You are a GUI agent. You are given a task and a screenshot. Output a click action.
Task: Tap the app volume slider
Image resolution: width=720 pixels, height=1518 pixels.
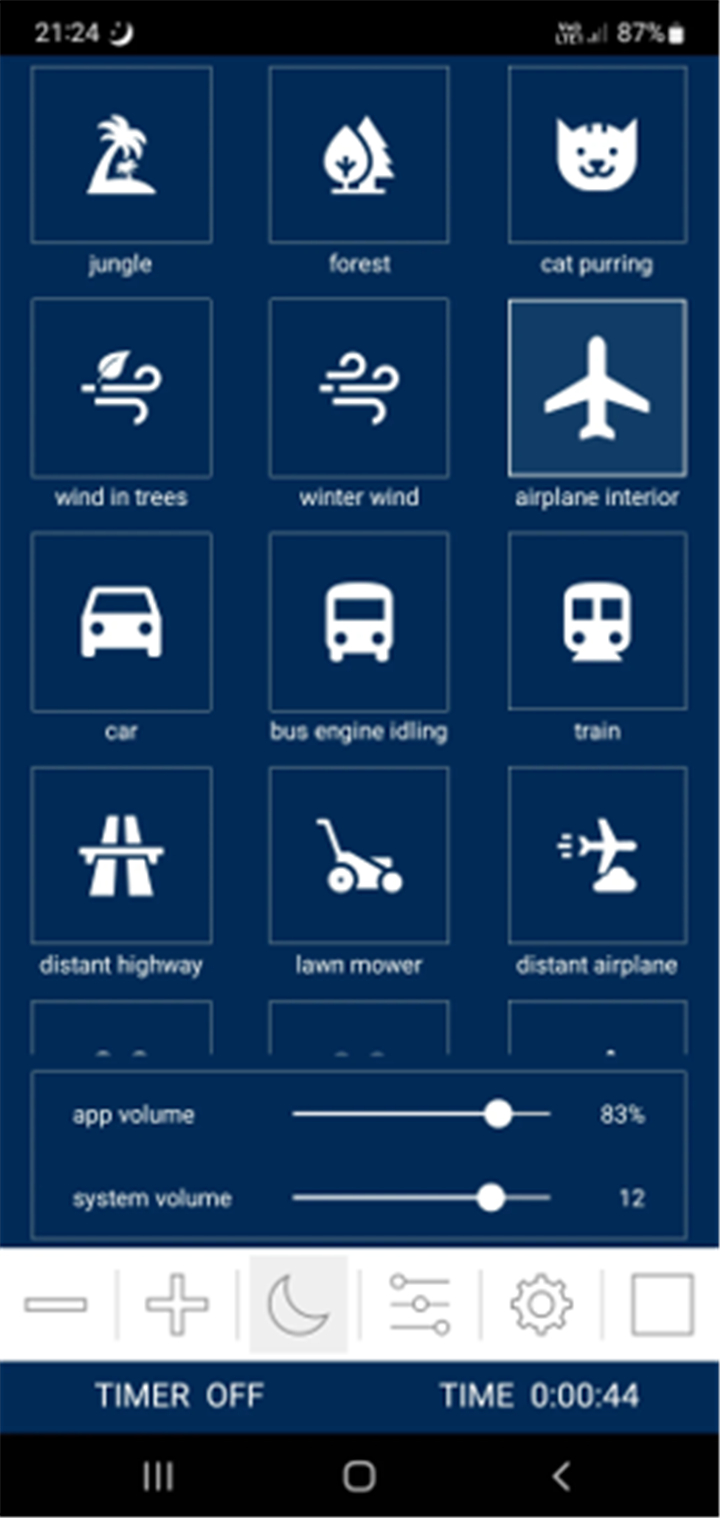click(x=421, y=1114)
